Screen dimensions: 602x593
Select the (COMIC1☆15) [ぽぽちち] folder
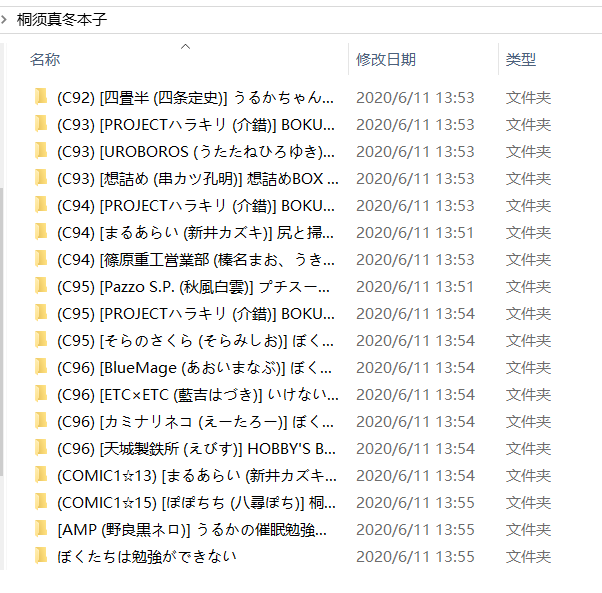tap(195, 502)
